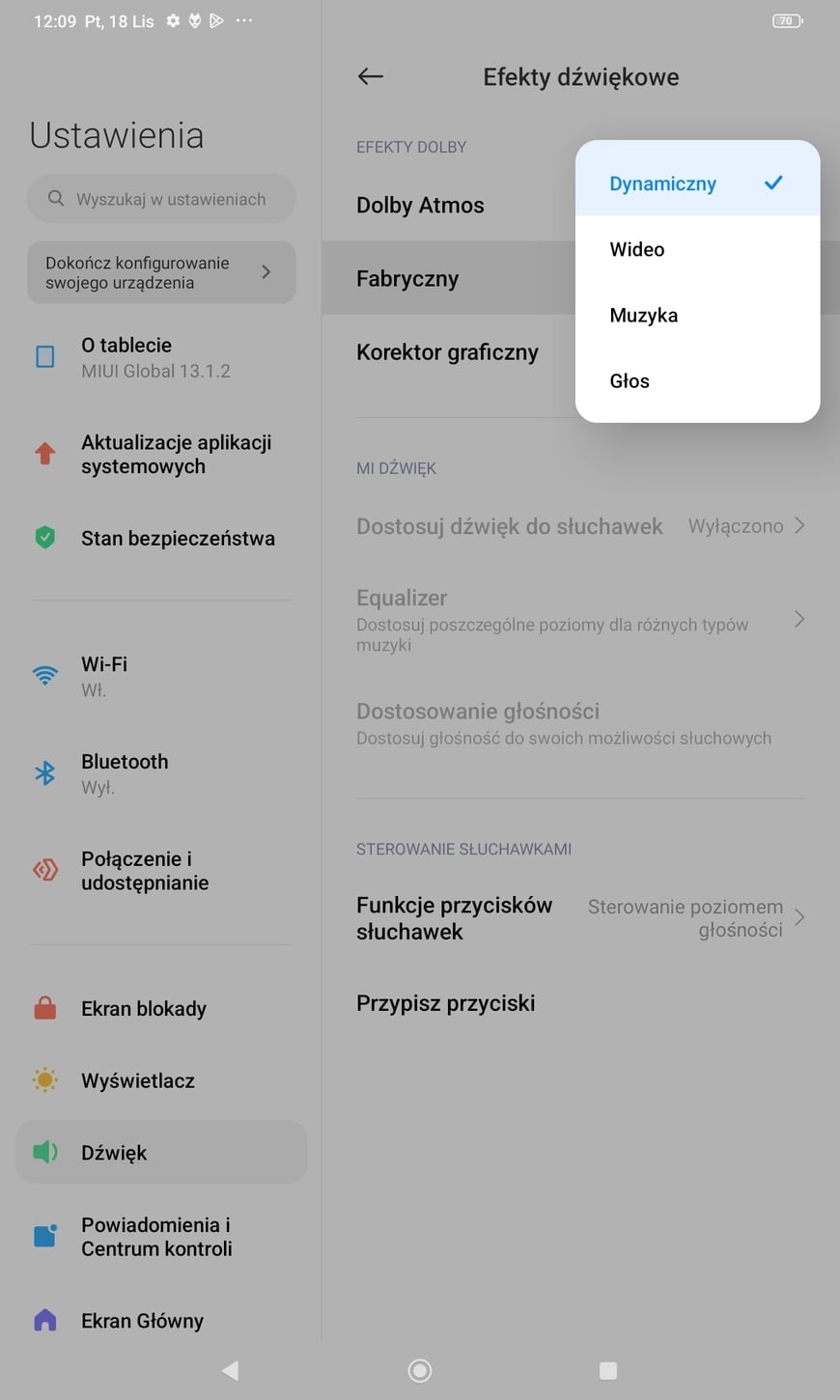Image resolution: width=840 pixels, height=1400 pixels.
Task: Open Powiadomienia i Centrum kontroli
Action: pyautogui.click(x=161, y=1236)
